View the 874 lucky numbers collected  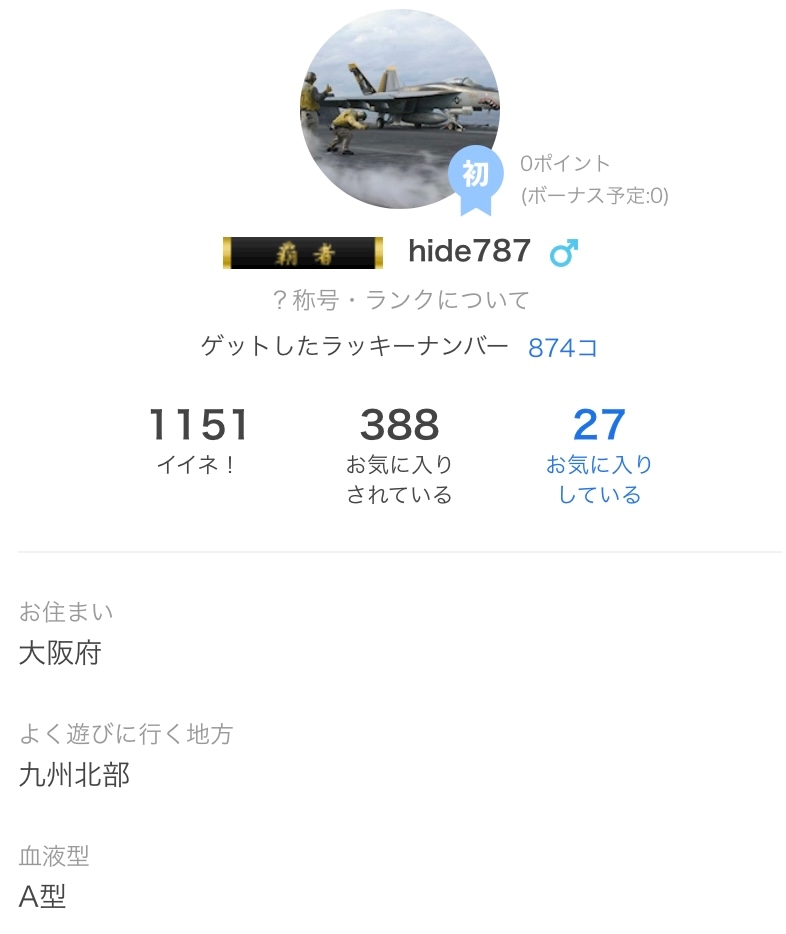click(562, 347)
